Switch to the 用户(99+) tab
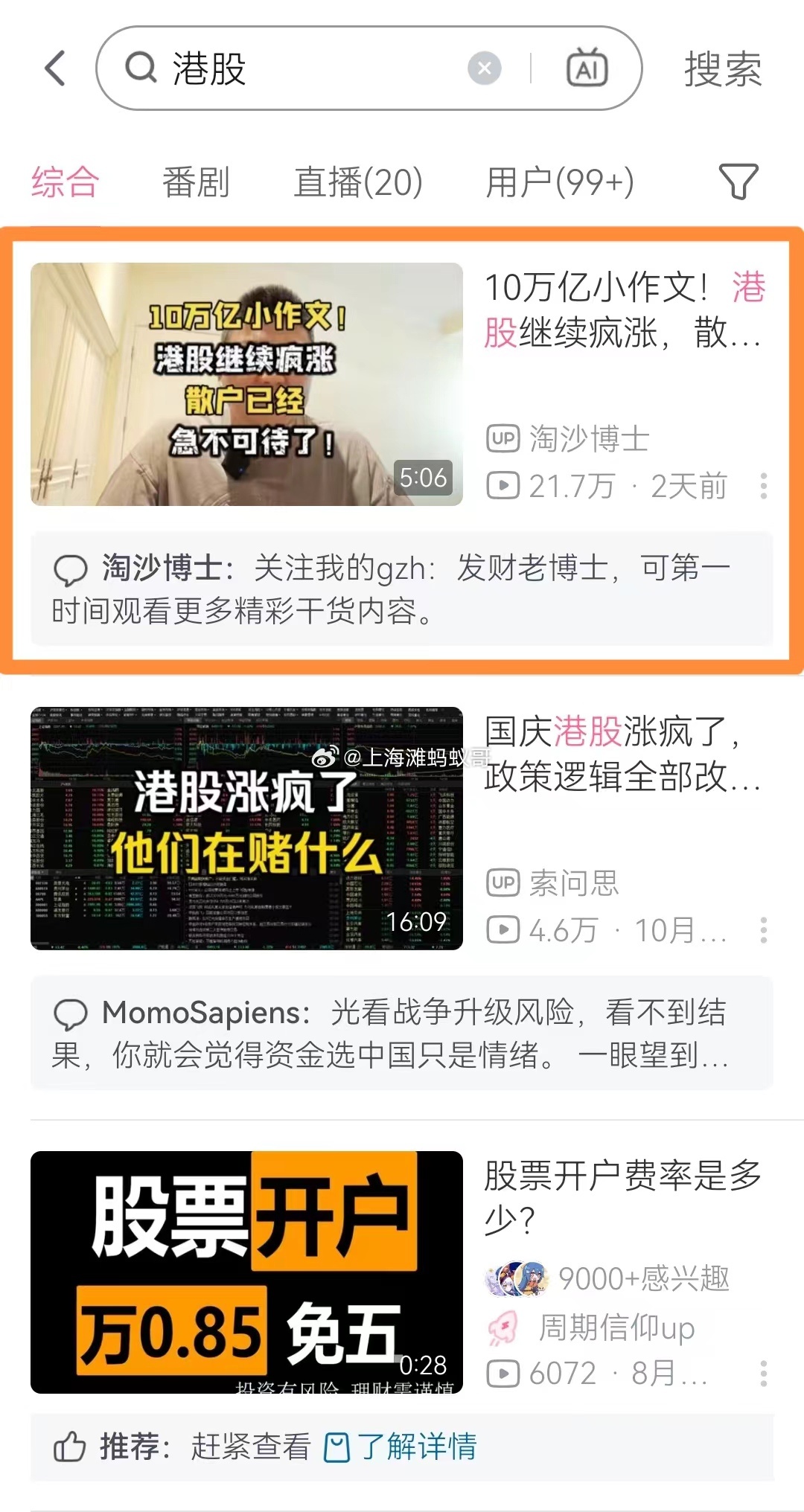804x1512 pixels. [560, 182]
